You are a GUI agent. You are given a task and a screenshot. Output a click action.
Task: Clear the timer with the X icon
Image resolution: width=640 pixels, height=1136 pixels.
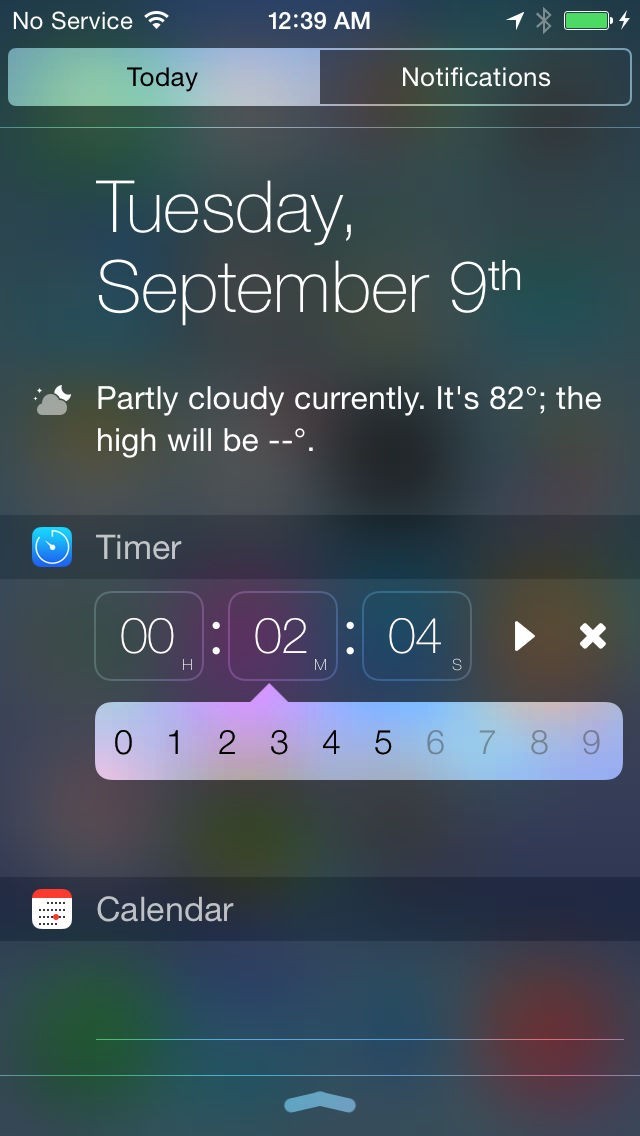point(593,636)
